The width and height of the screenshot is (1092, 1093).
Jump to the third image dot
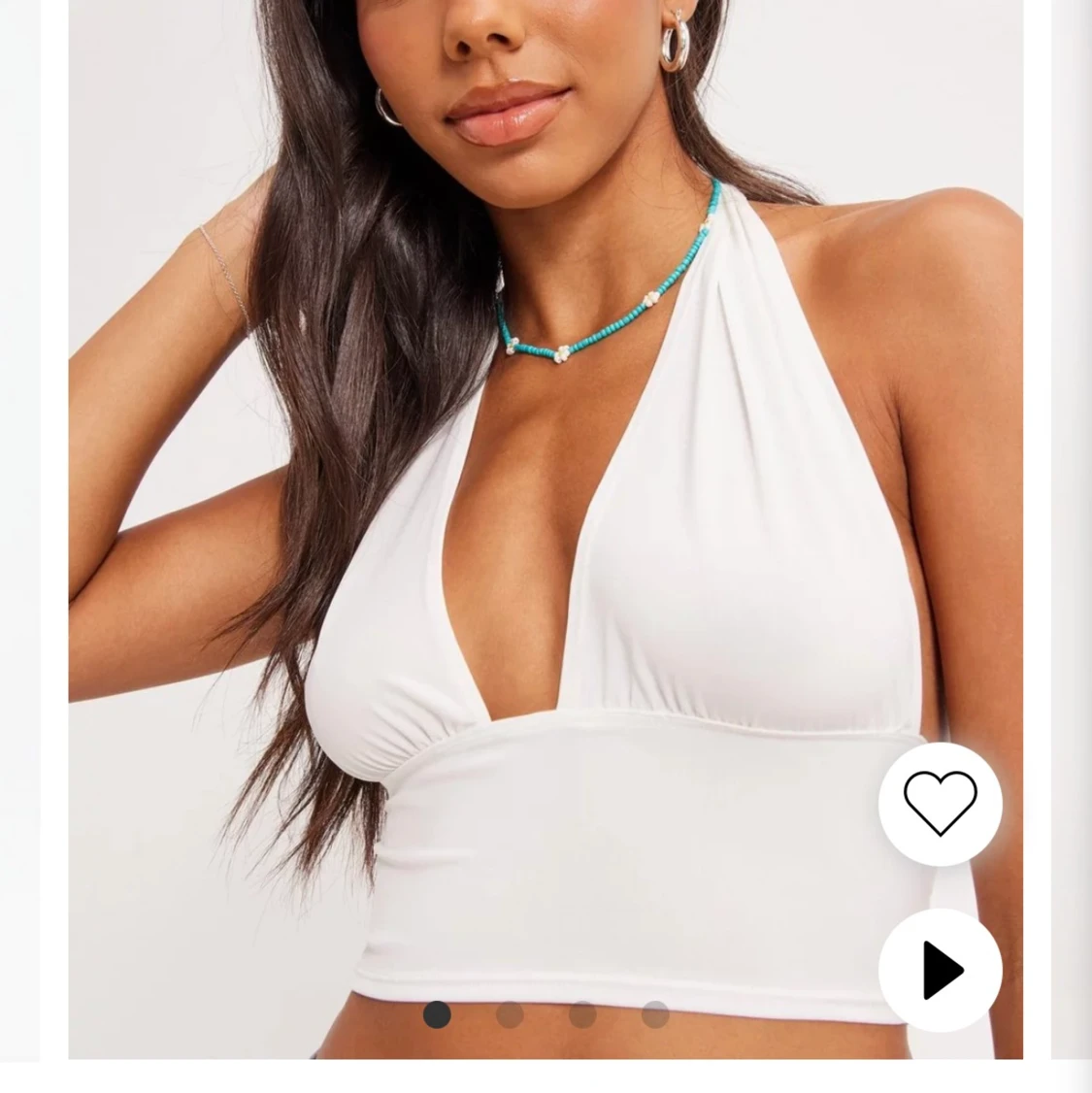582,1015
